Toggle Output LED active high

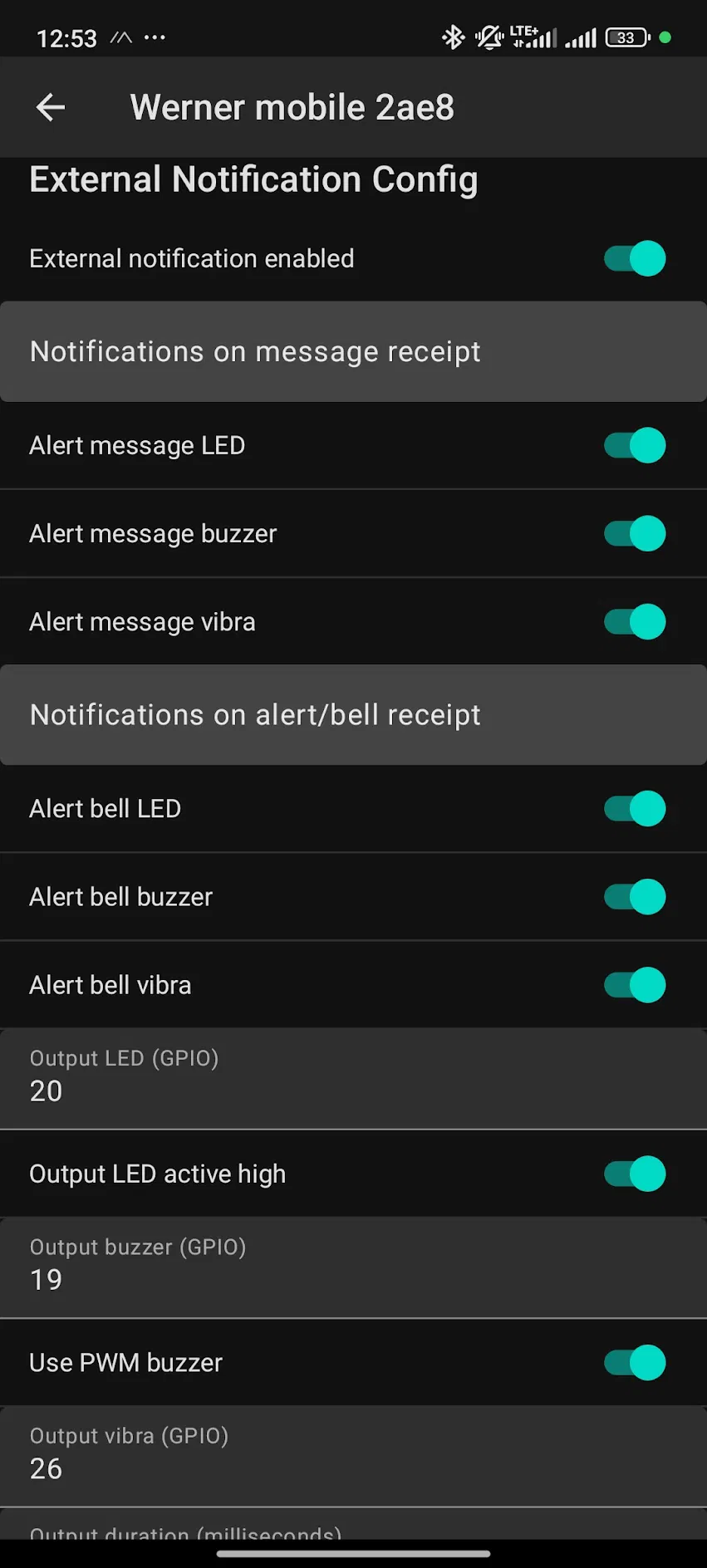point(635,1174)
